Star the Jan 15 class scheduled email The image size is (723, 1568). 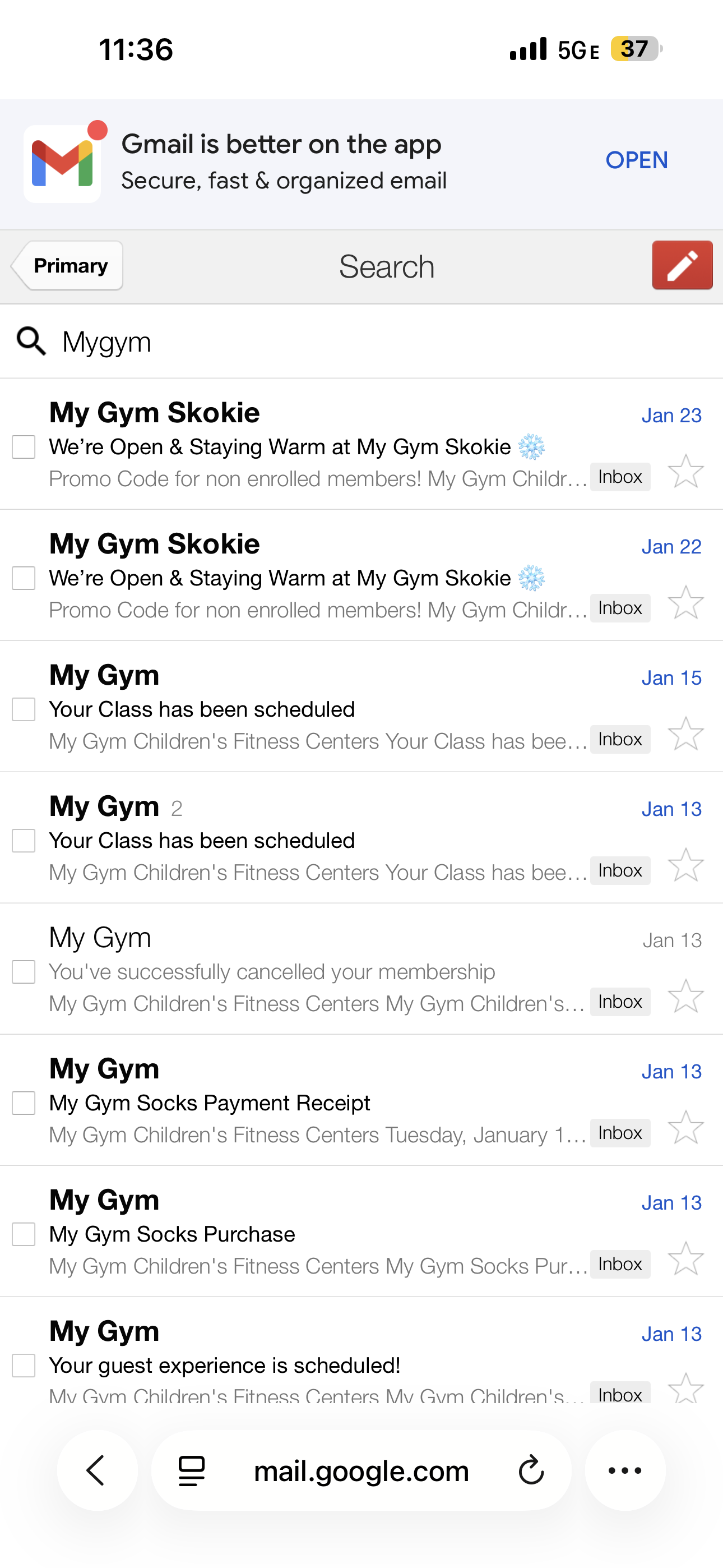click(x=685, y=734)
